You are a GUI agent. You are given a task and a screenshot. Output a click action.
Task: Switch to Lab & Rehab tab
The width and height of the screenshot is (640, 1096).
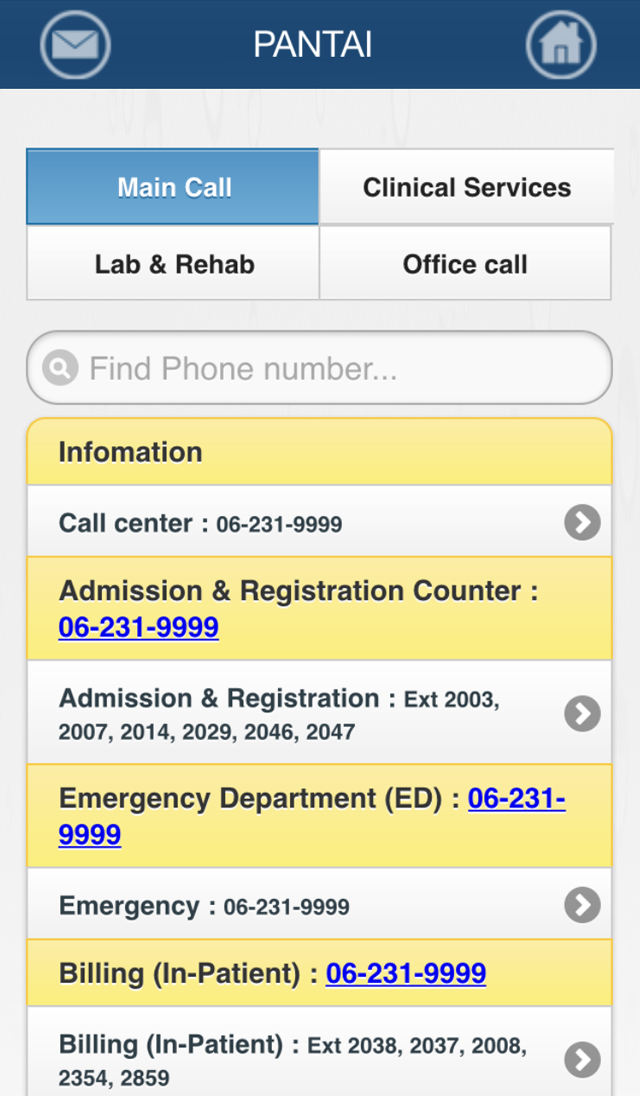point(173,264)
